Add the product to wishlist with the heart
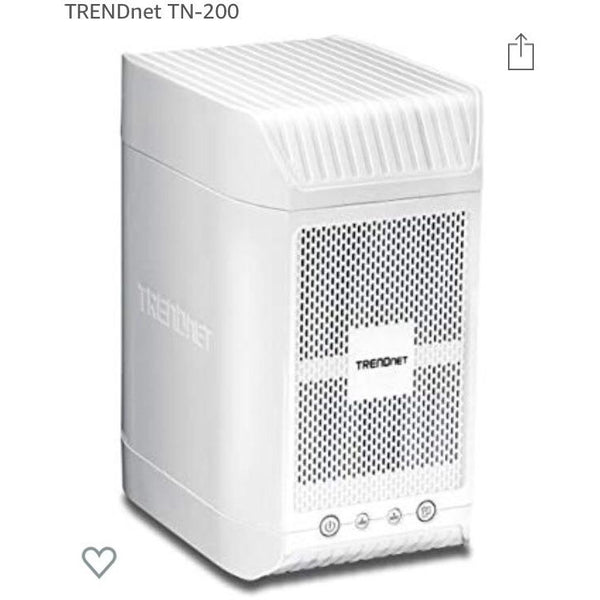The image size is (600, 600). 99,561
